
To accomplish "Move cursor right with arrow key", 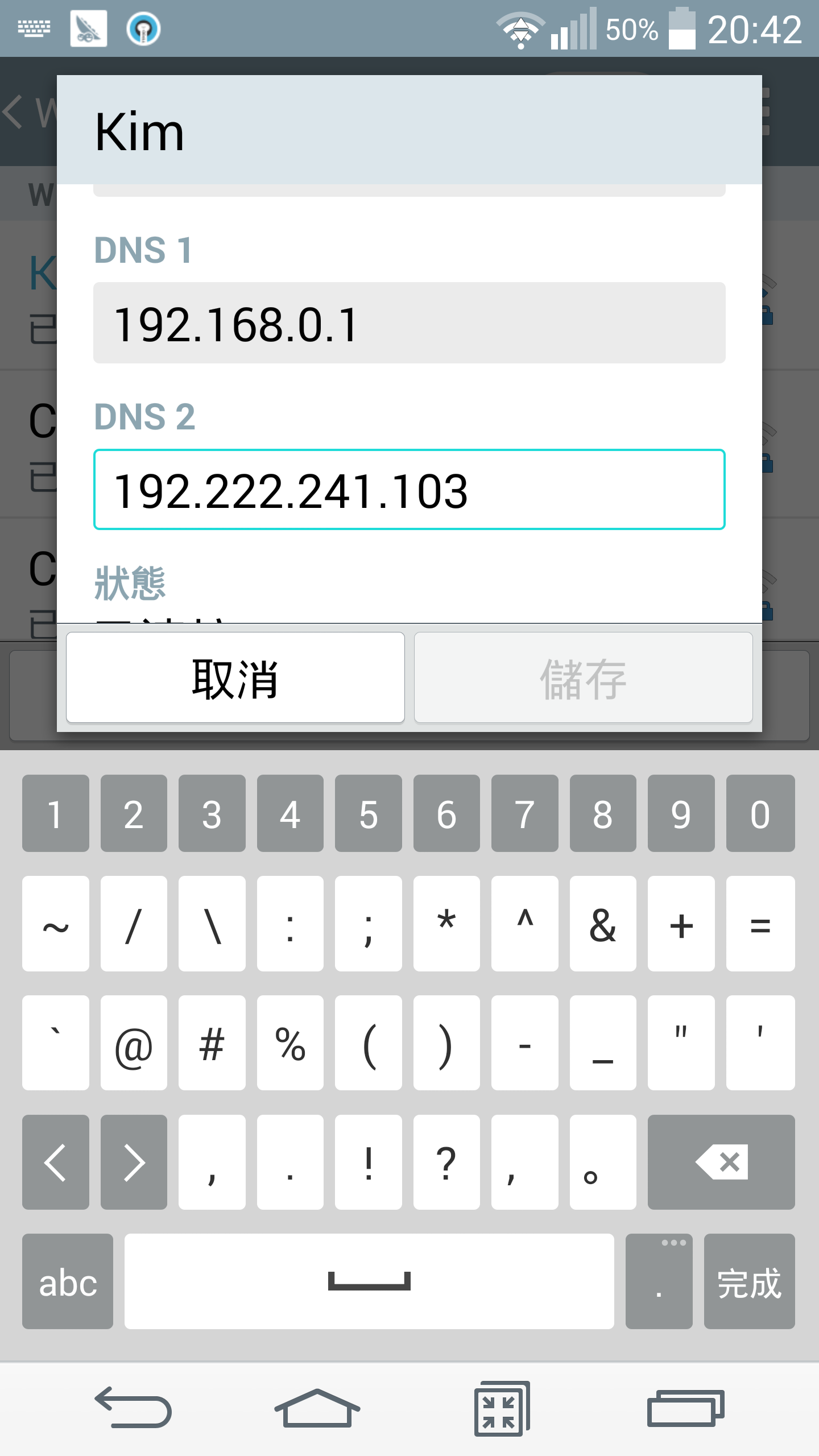I will 134,1162.
